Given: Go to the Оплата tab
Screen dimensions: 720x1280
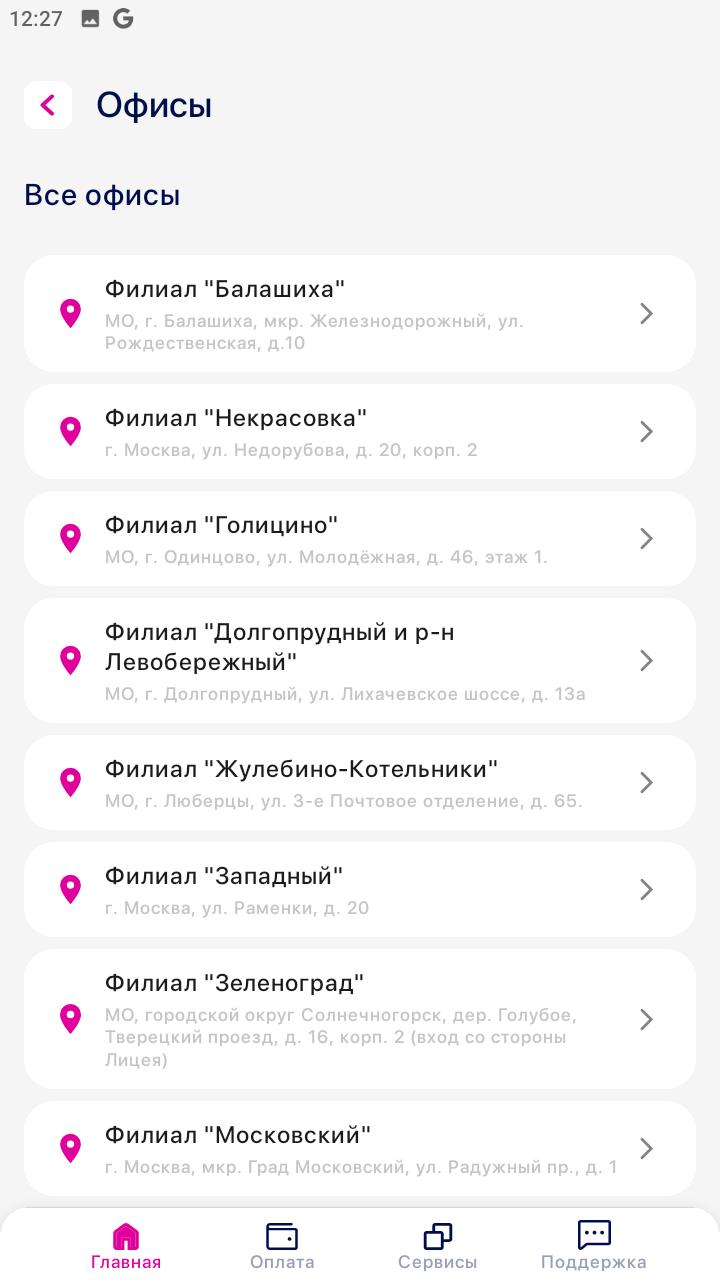Looking at the screenshot, I should [x=282, y=1246].
